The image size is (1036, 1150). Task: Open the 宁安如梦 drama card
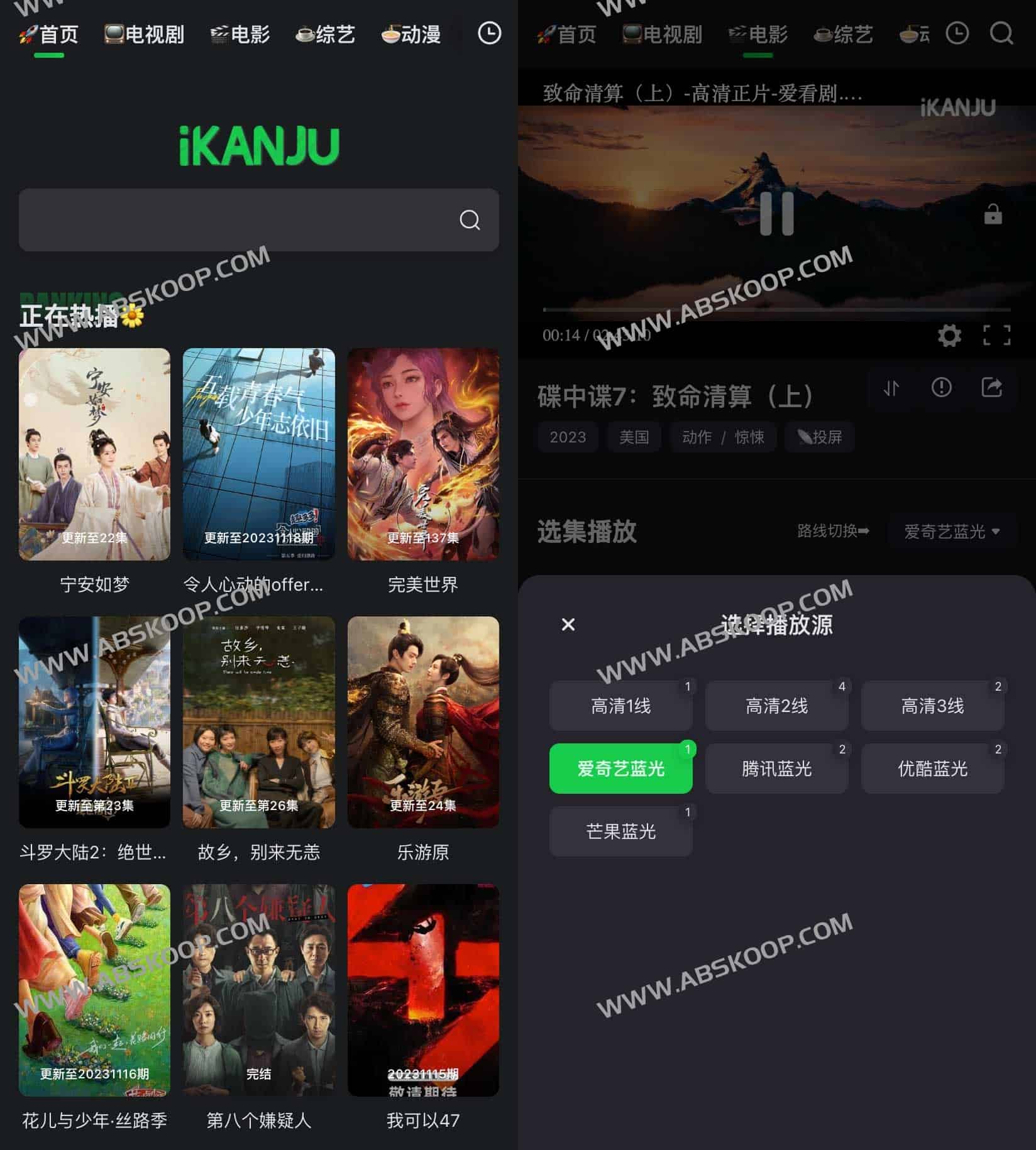tap(94, 454)
